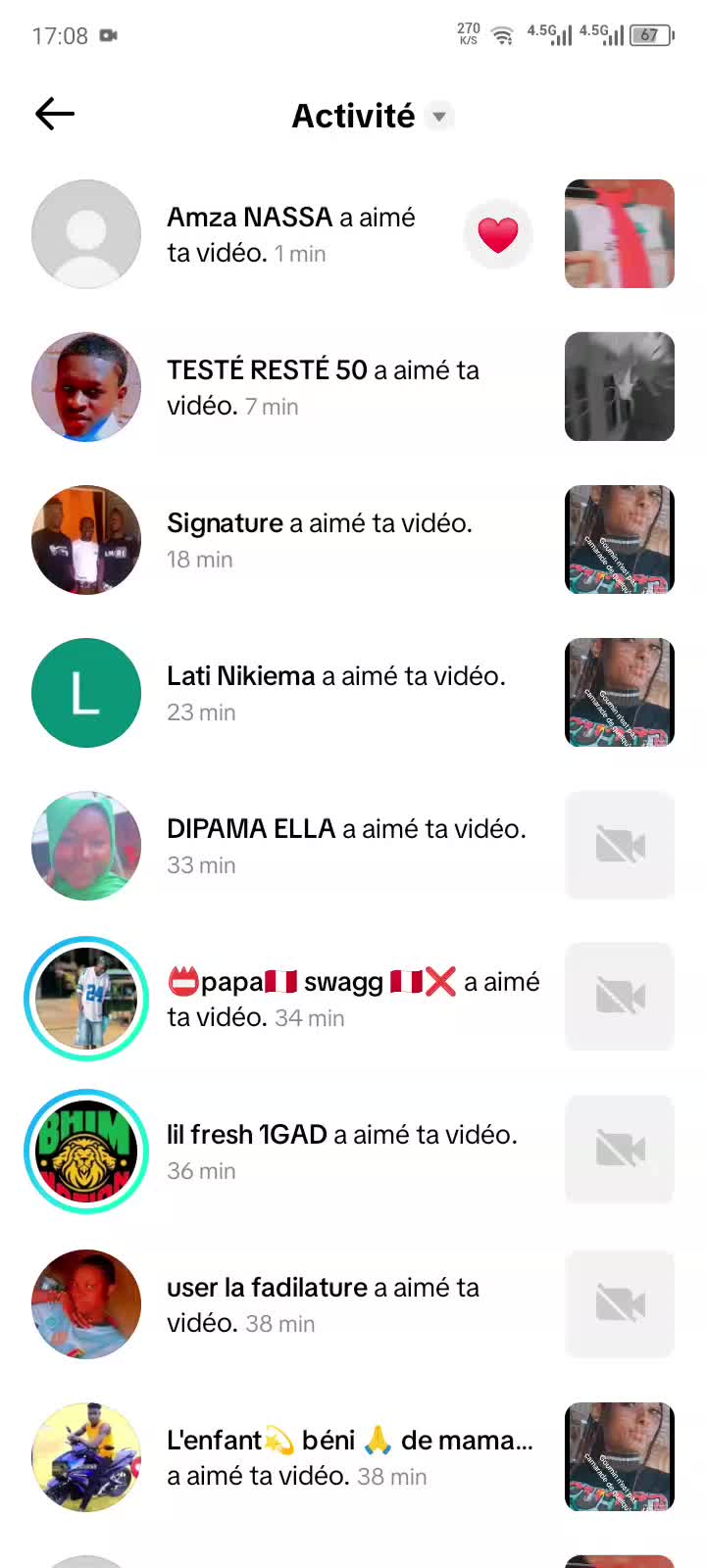View the video liked by L'enfant béni
The image size is (706, 1568).
pos(619,1457)
